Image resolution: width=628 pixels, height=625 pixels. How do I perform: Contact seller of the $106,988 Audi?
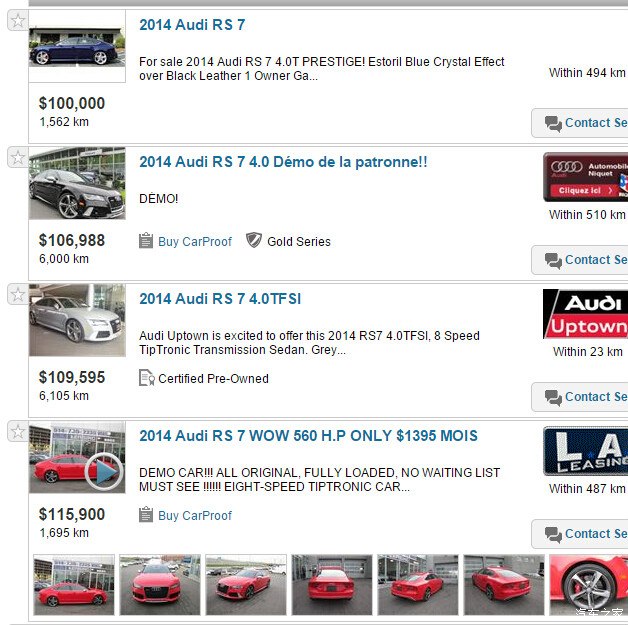pyautogui.click(x=580, y=260)
